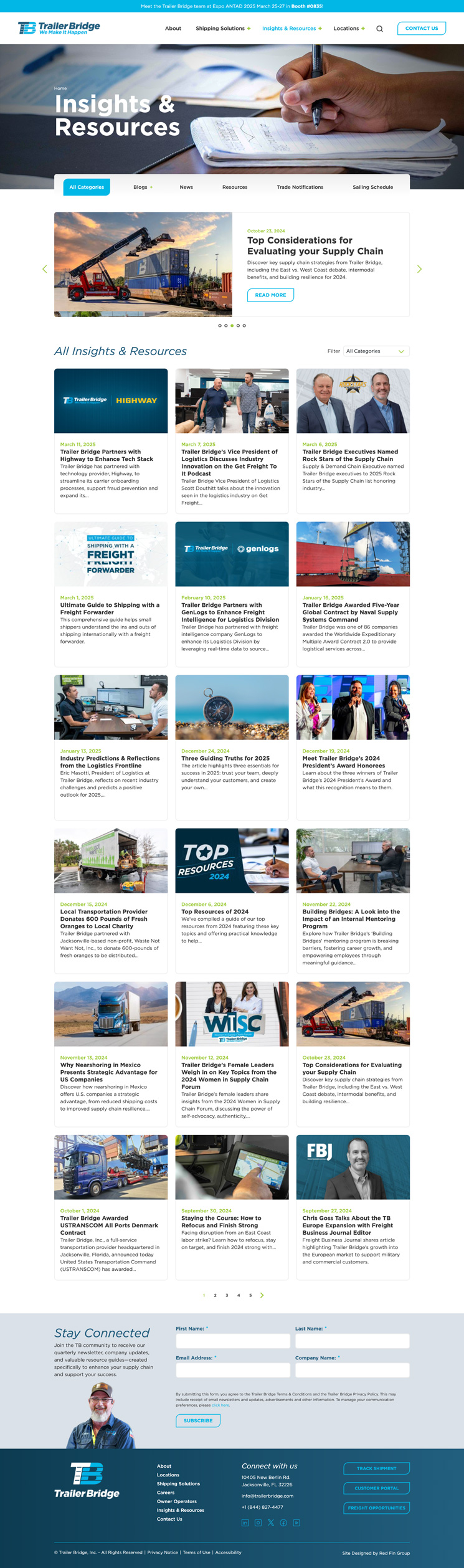Image resolution: width=464 pixels, height=1568 pixels.
Task: Go to page 2 of results
Action: [x=215, y=1295]
